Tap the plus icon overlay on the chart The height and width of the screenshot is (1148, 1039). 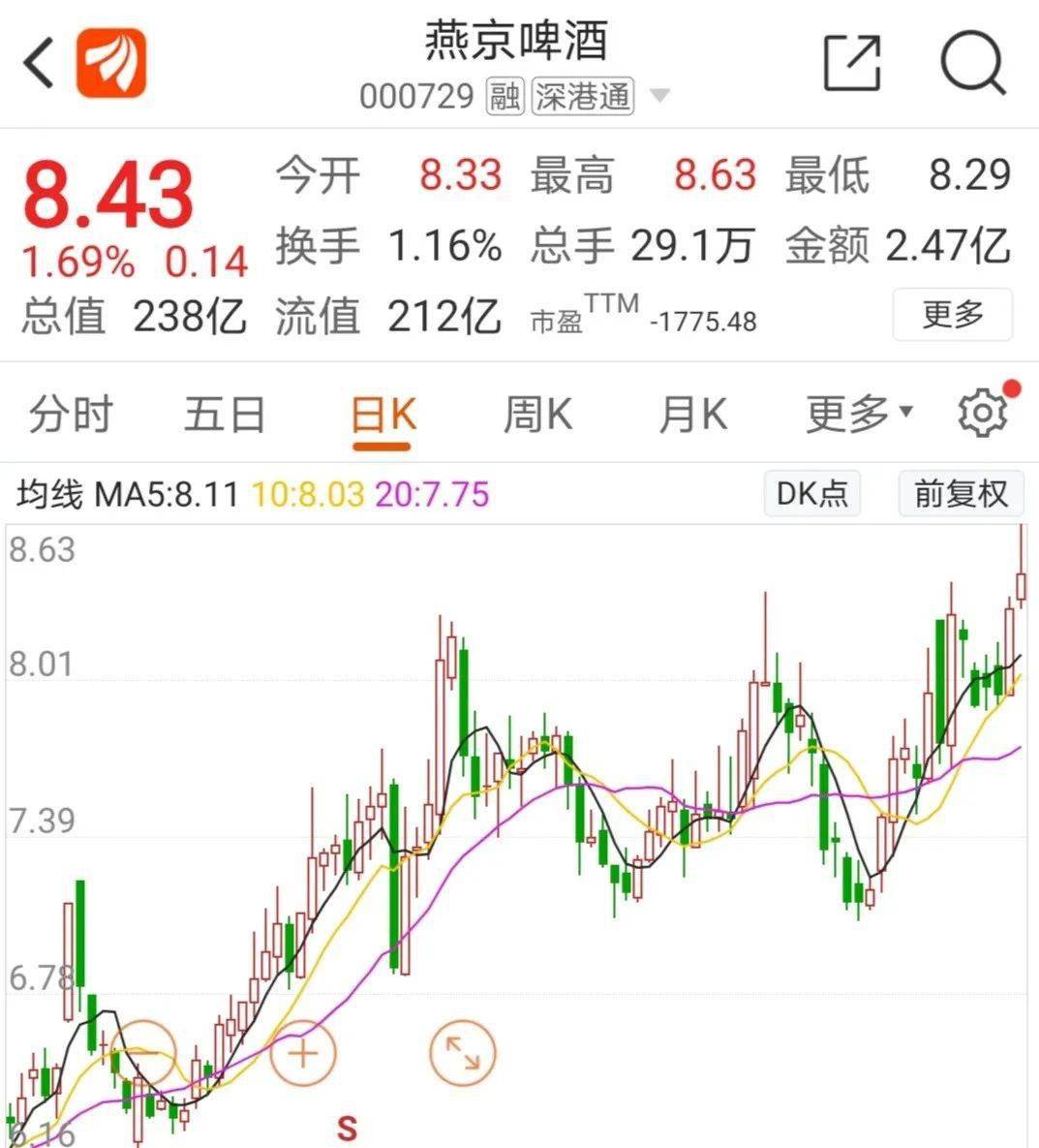click(x=303, y=1054)
